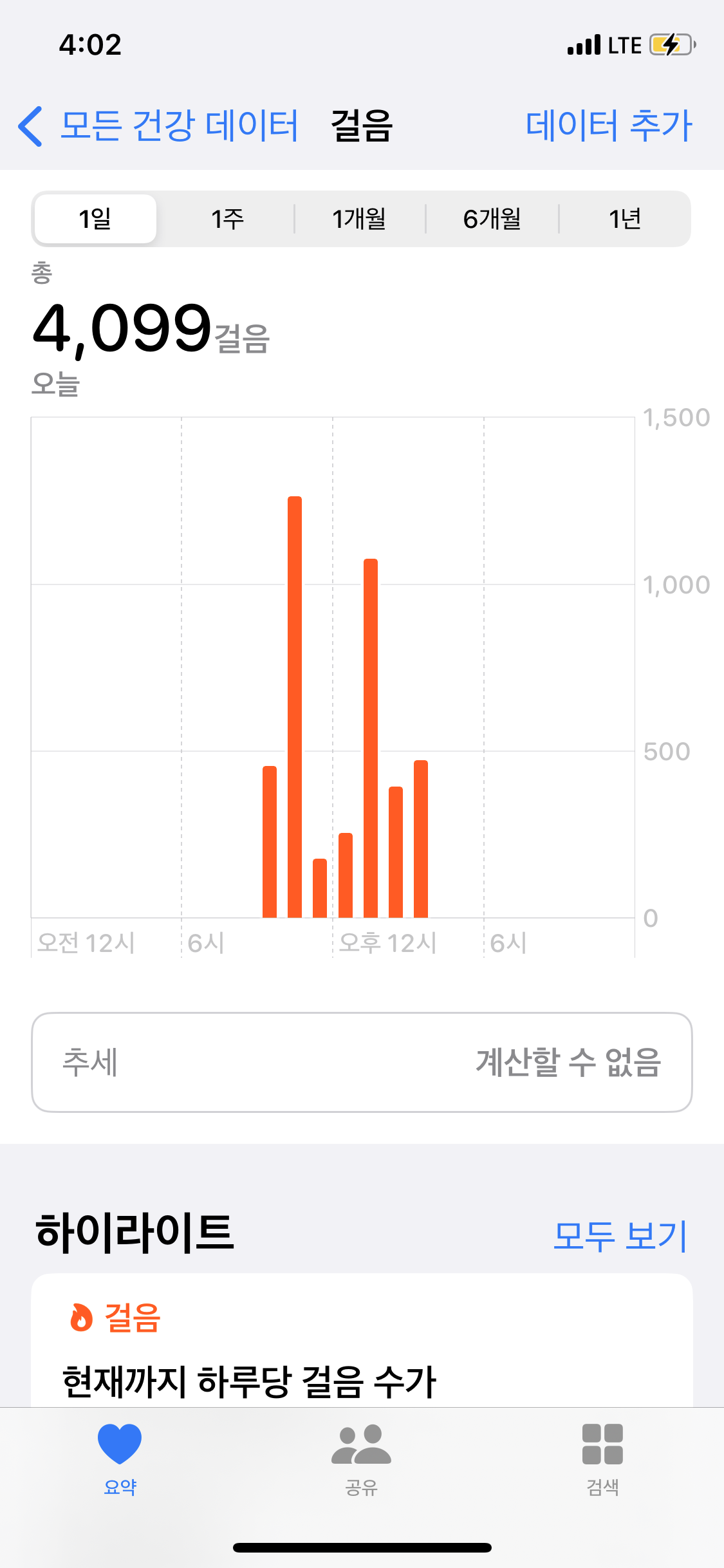This screenshot has height=1568, width=724.
Task: Open 모두 보기 for highlights
Action: point(620,1236)
